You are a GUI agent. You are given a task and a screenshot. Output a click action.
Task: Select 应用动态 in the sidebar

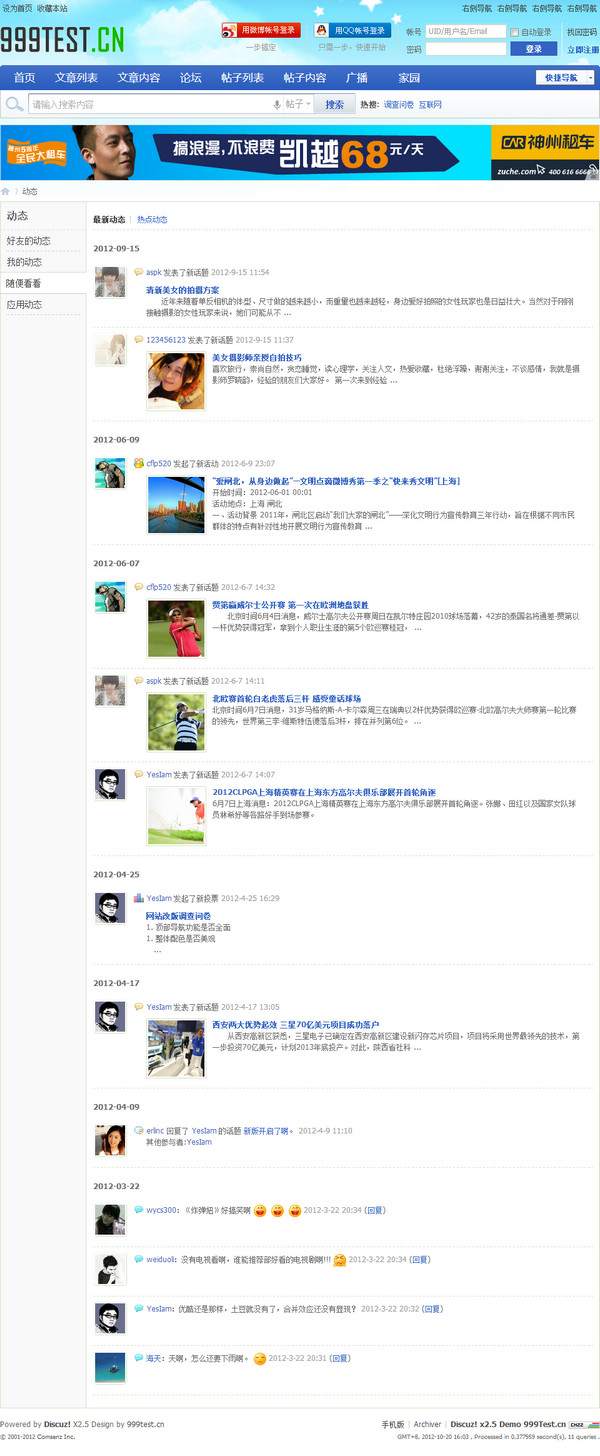(24, 305)
